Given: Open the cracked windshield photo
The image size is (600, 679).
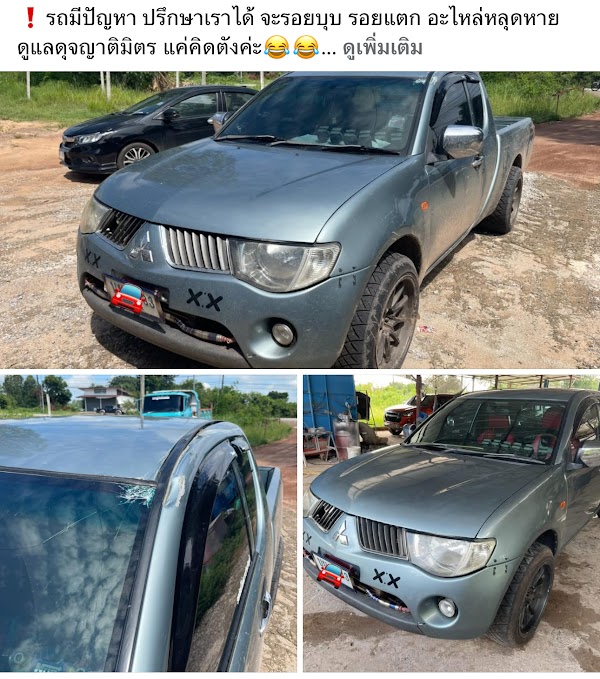Looking at the screenshot, I should (148, 523).
